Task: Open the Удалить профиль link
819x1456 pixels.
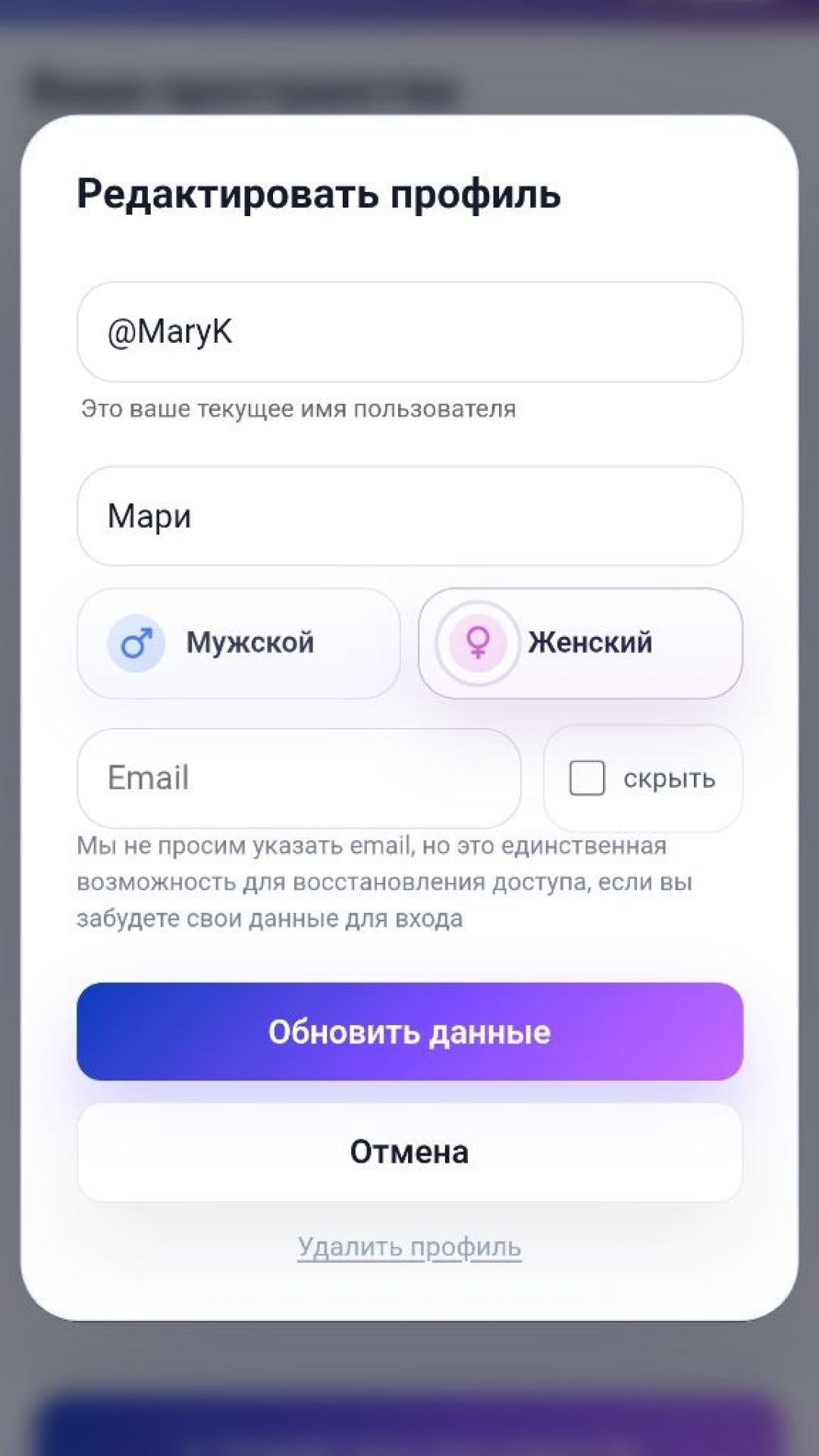Action: point(409,1246)
